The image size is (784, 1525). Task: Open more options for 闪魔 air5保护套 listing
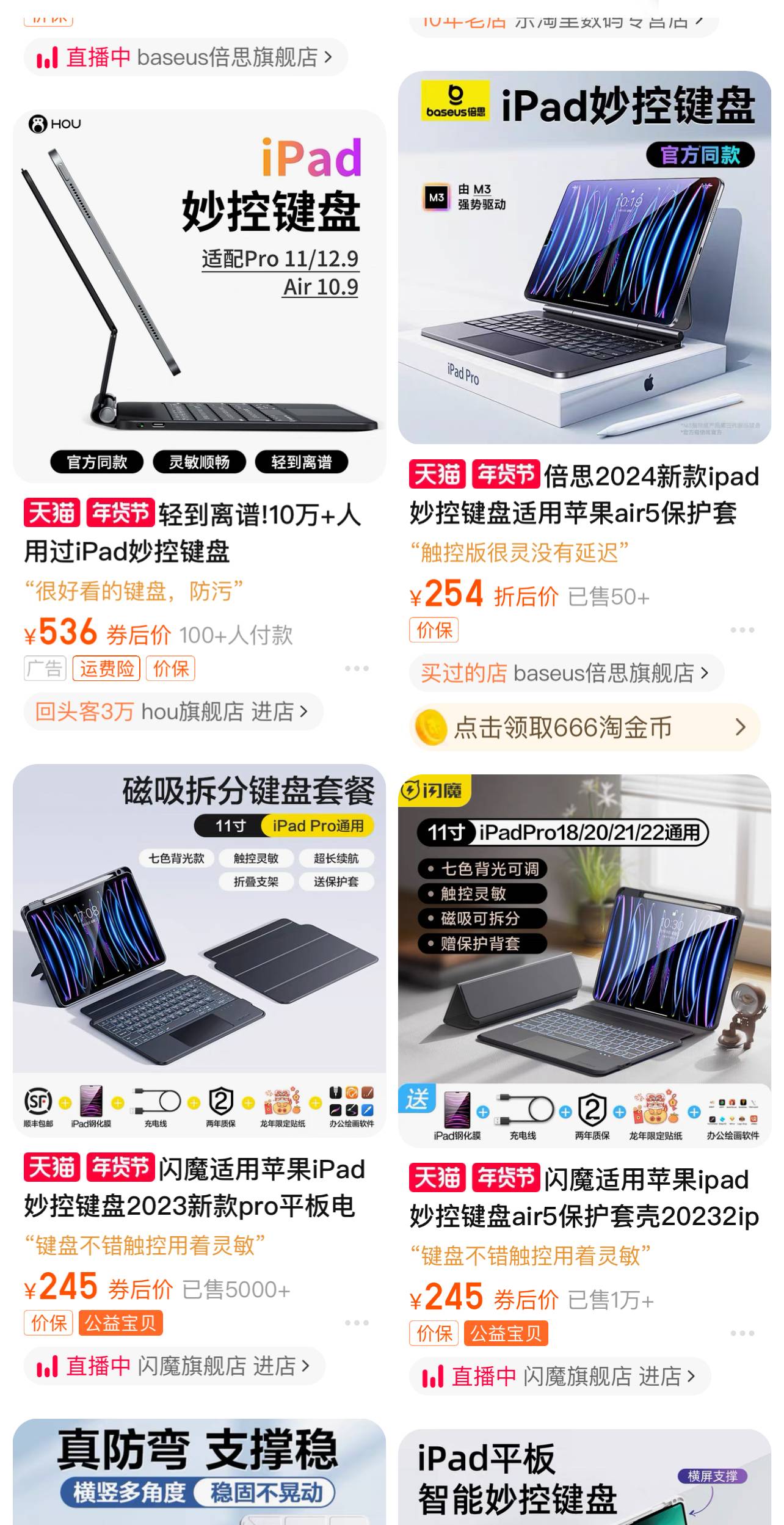[x=742, y=1333]
